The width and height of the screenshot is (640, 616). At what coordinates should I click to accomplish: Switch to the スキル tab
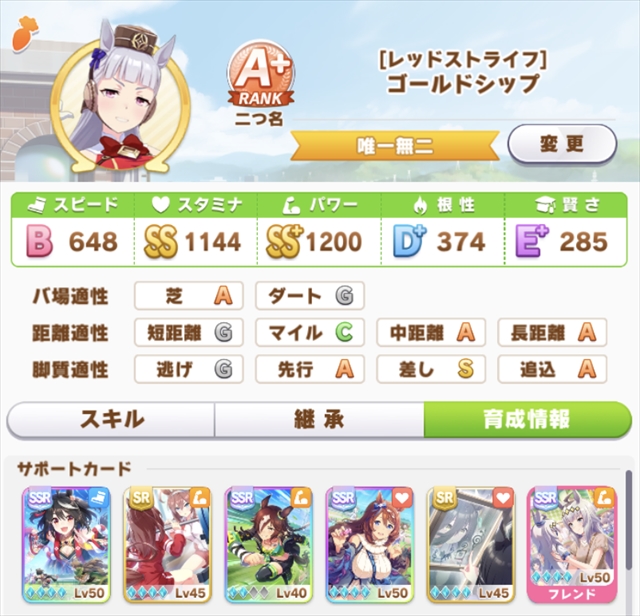point(111,419)
